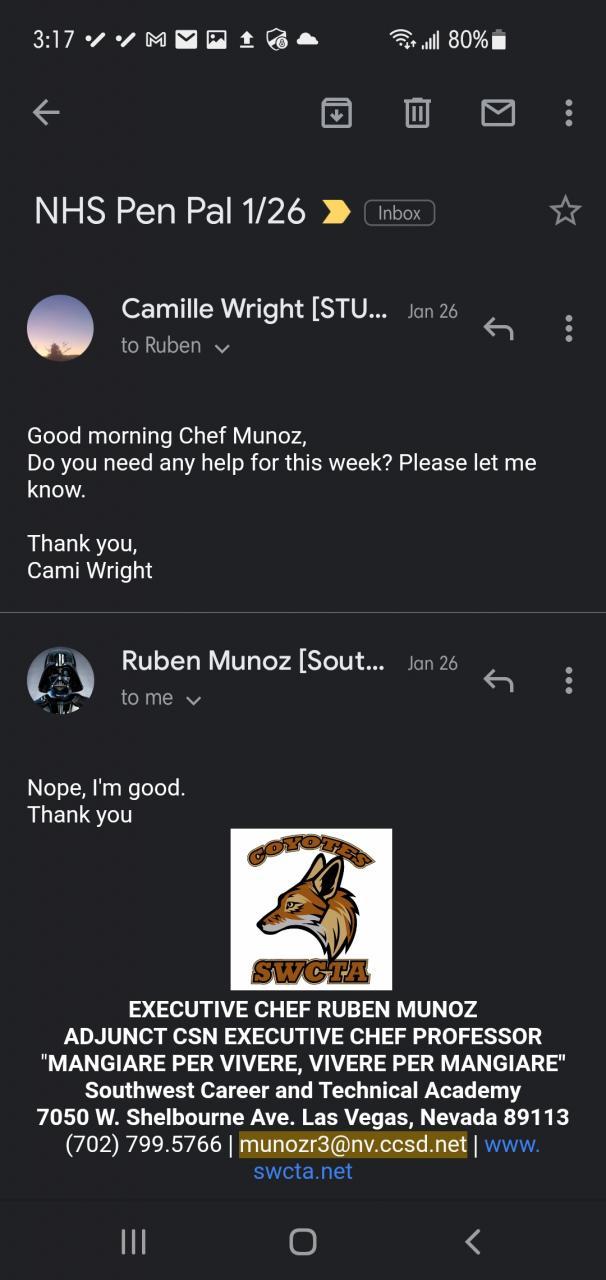Mark the conversation as unread

tap(498, 113)
